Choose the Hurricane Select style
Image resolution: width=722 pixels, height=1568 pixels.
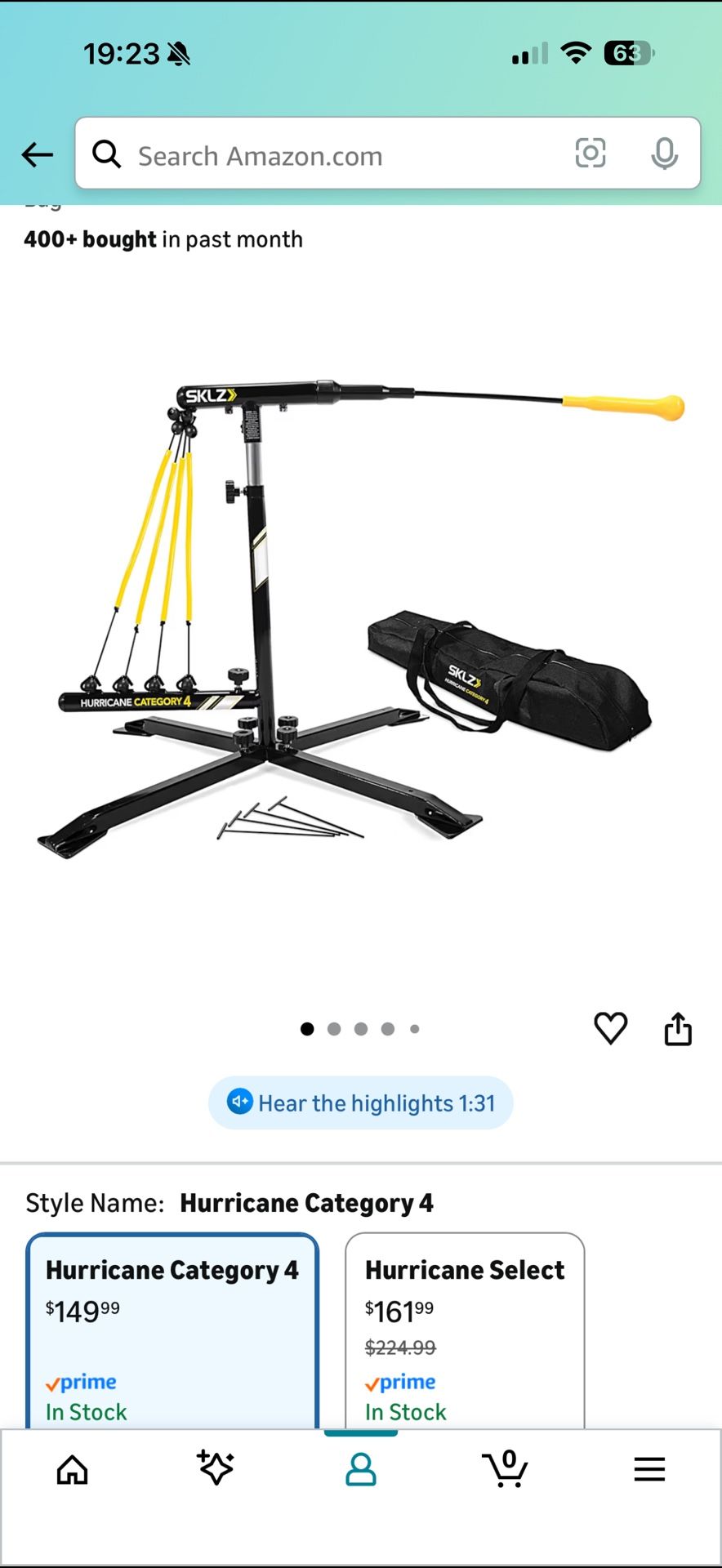[x=465, y=1331]
